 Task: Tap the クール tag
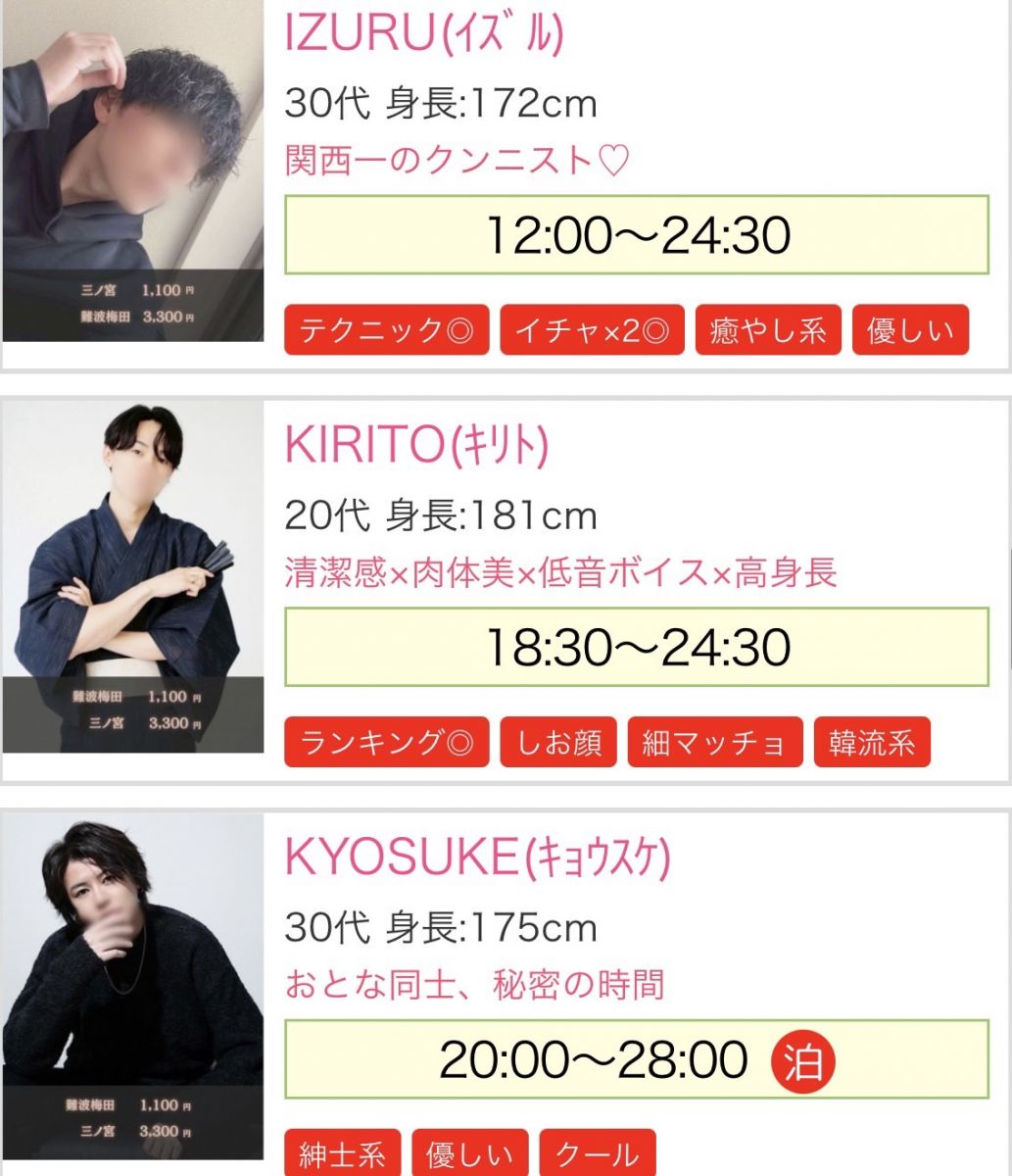point(598,1154)
